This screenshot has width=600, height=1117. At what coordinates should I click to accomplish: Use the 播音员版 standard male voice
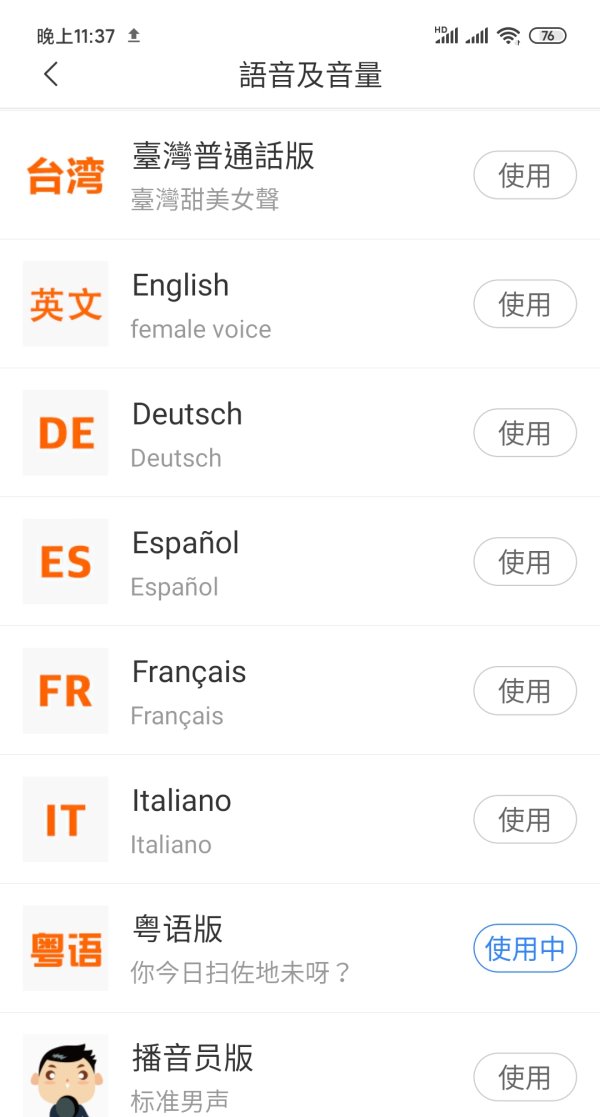[524, 1078]
